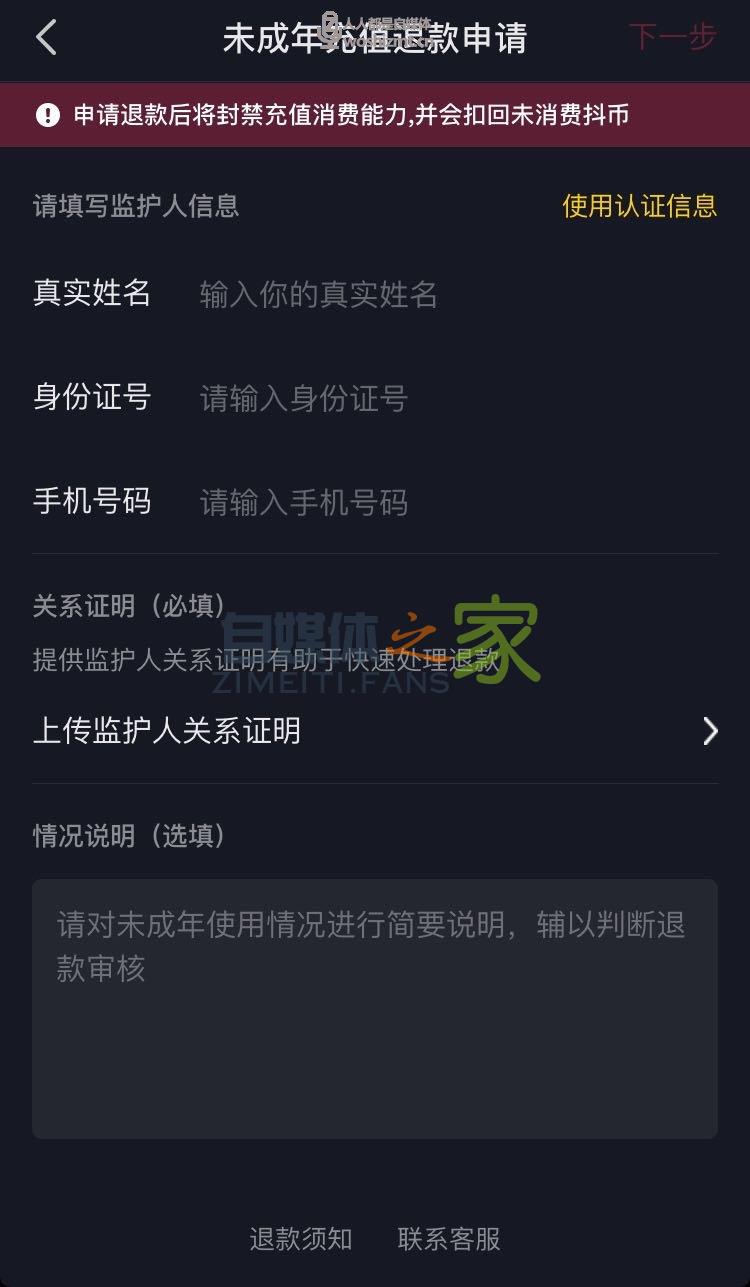This screenshot has width=750, height=1287.
Task: Select the 真实姓名 field label
Action: tap(92, 295)
